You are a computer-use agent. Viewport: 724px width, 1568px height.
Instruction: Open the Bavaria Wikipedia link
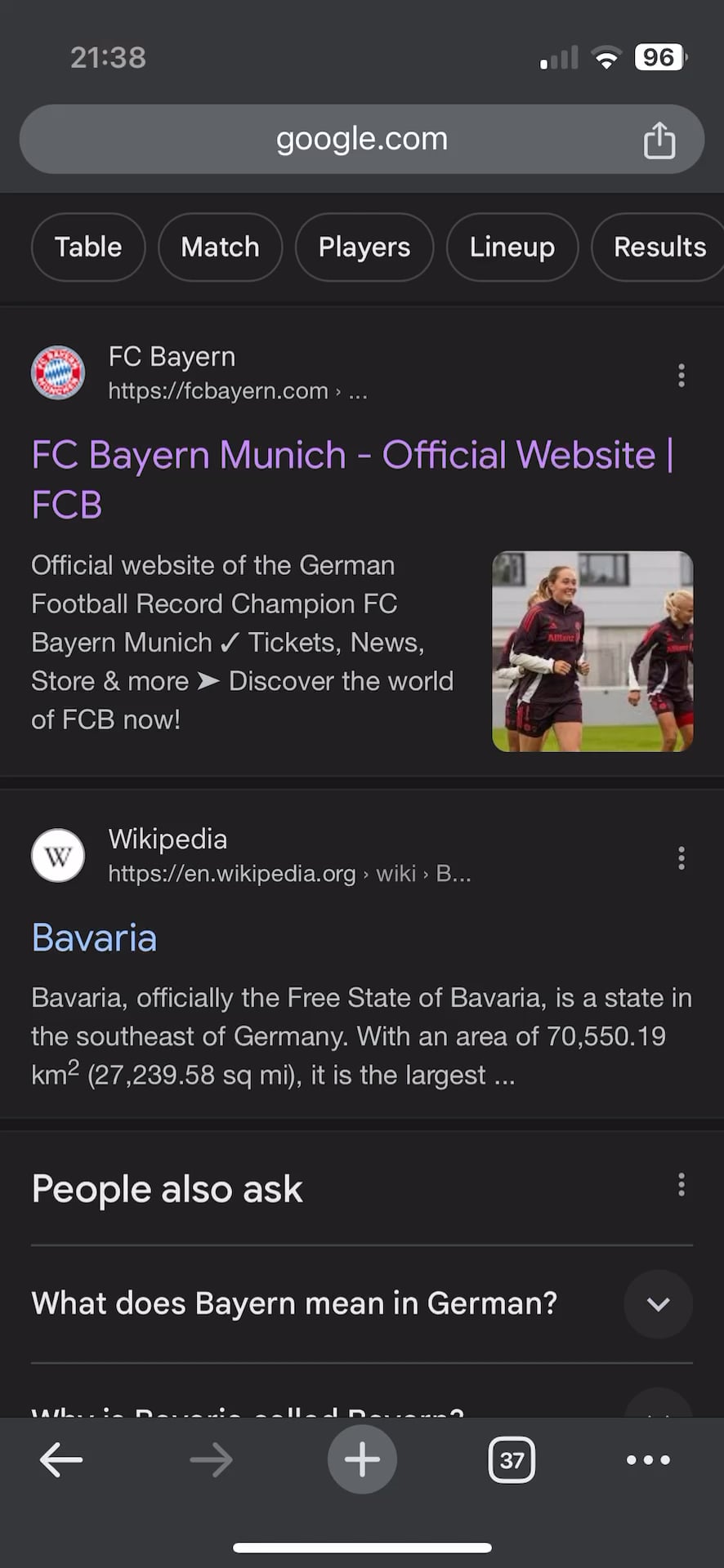click(94, 938)
